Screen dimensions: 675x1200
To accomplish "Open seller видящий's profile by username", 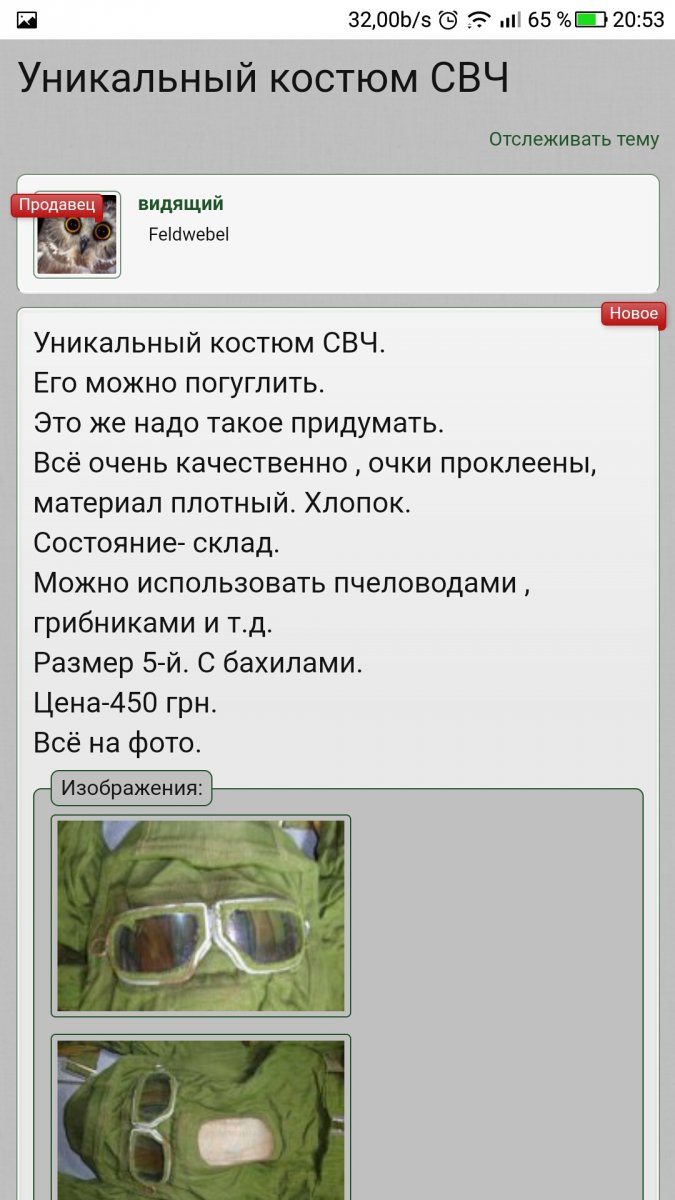I will [181, 204].
